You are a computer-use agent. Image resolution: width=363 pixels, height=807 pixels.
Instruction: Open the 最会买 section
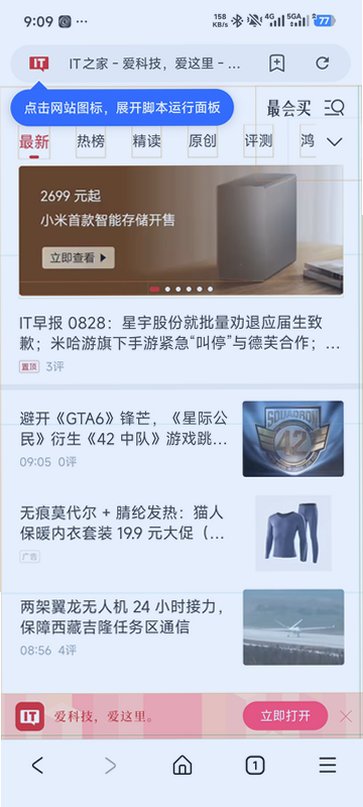(289, 108)
